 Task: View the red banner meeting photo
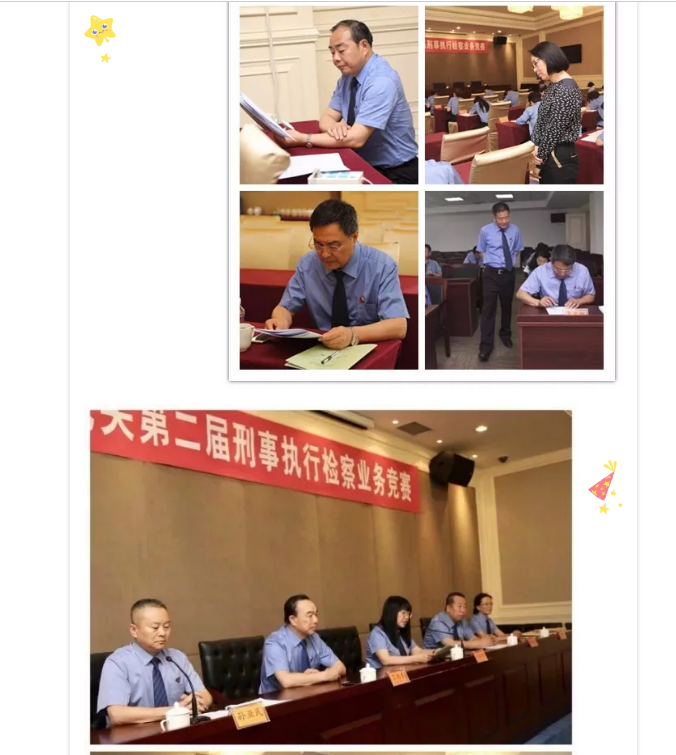331,576
